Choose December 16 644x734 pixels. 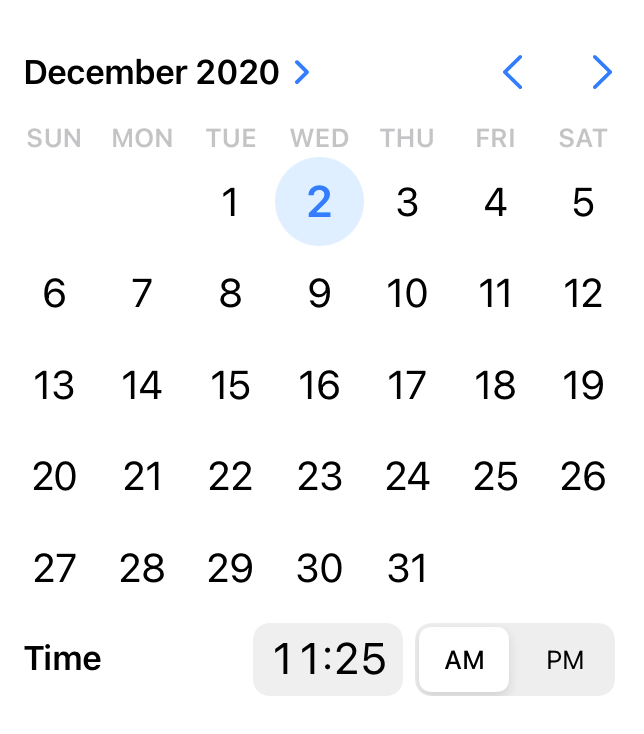pos(319,385)
